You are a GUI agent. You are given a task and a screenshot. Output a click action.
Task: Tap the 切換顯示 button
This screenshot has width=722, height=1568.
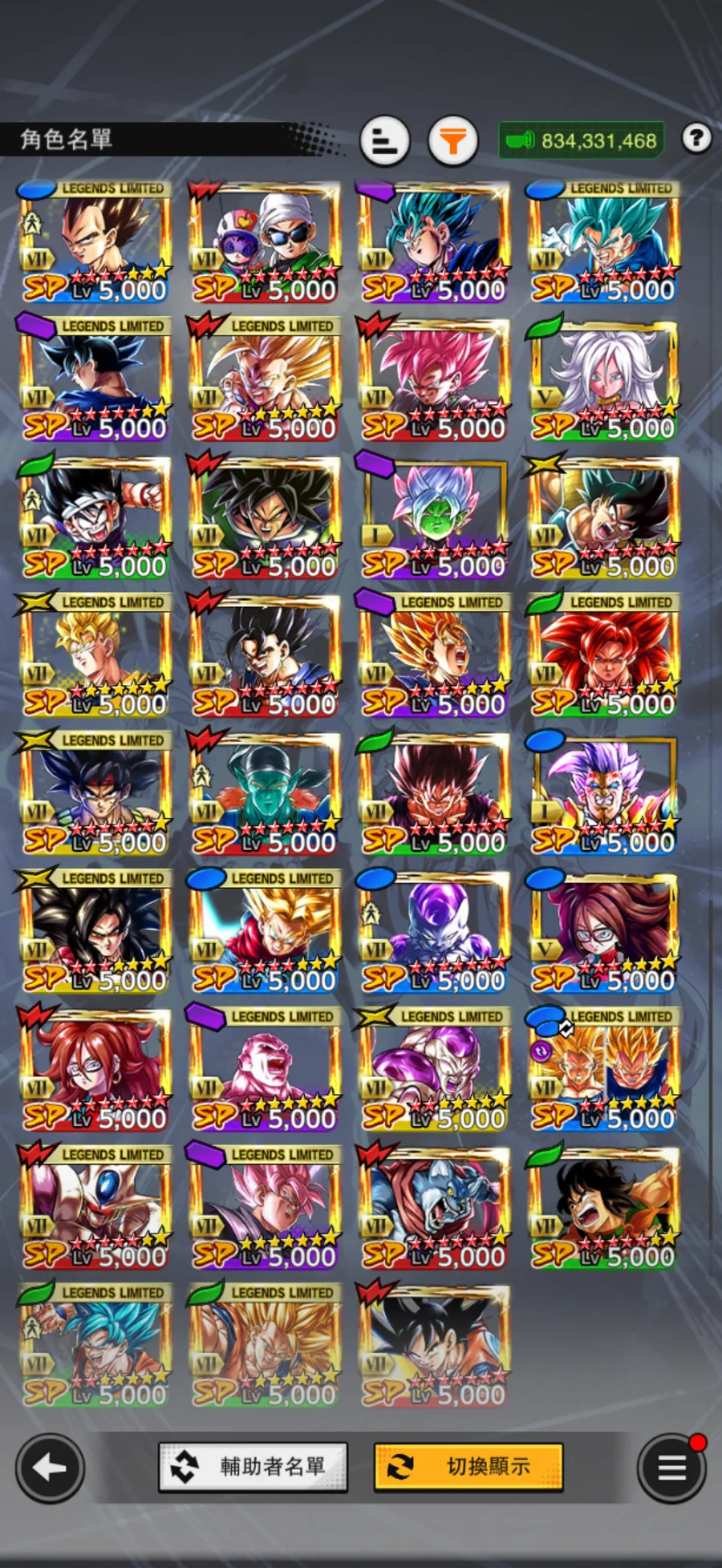[468, 1467]
